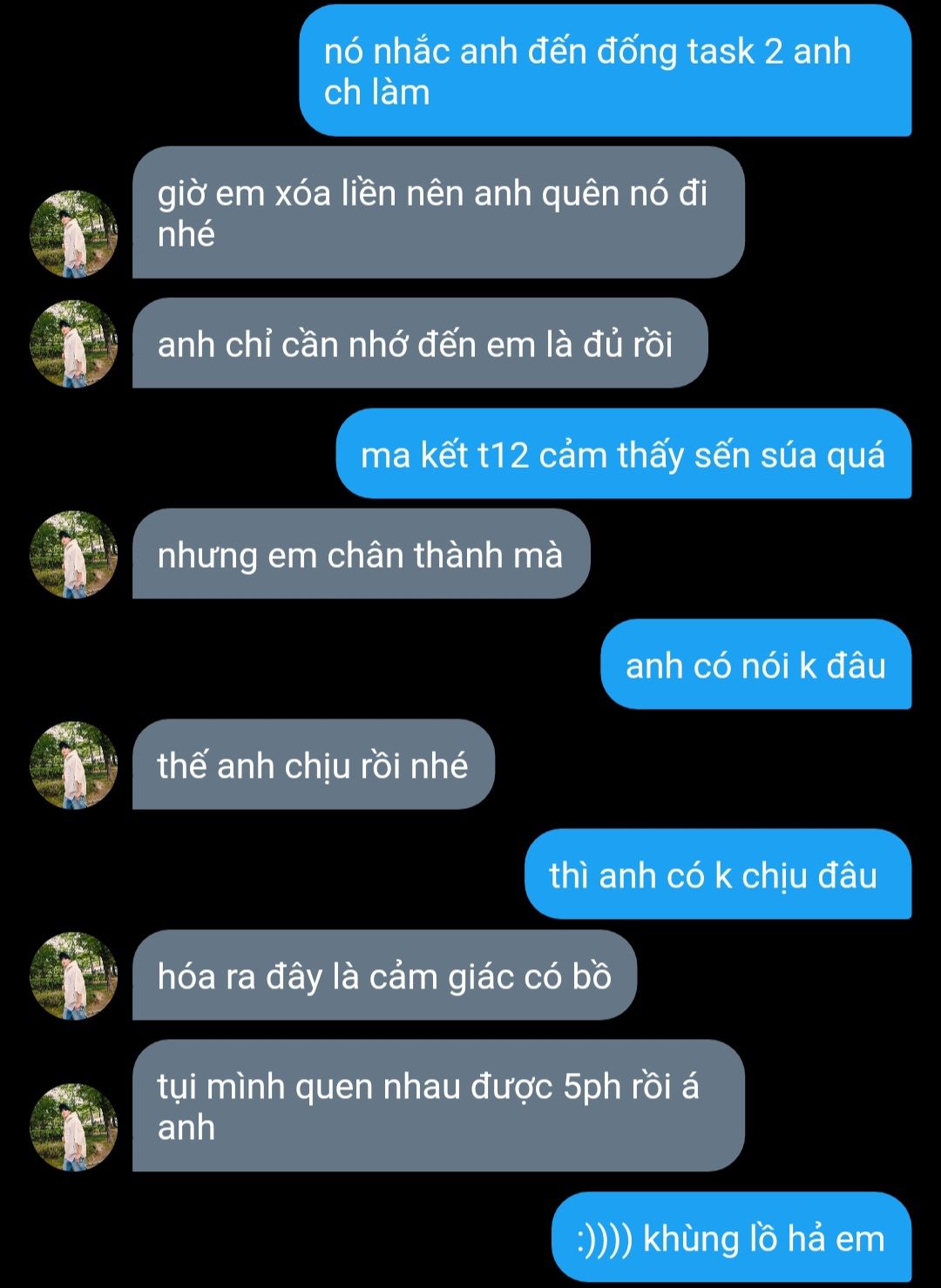
Task: View sender profile beside "nhưng em chân thành mà"
Action: [74, 555]
